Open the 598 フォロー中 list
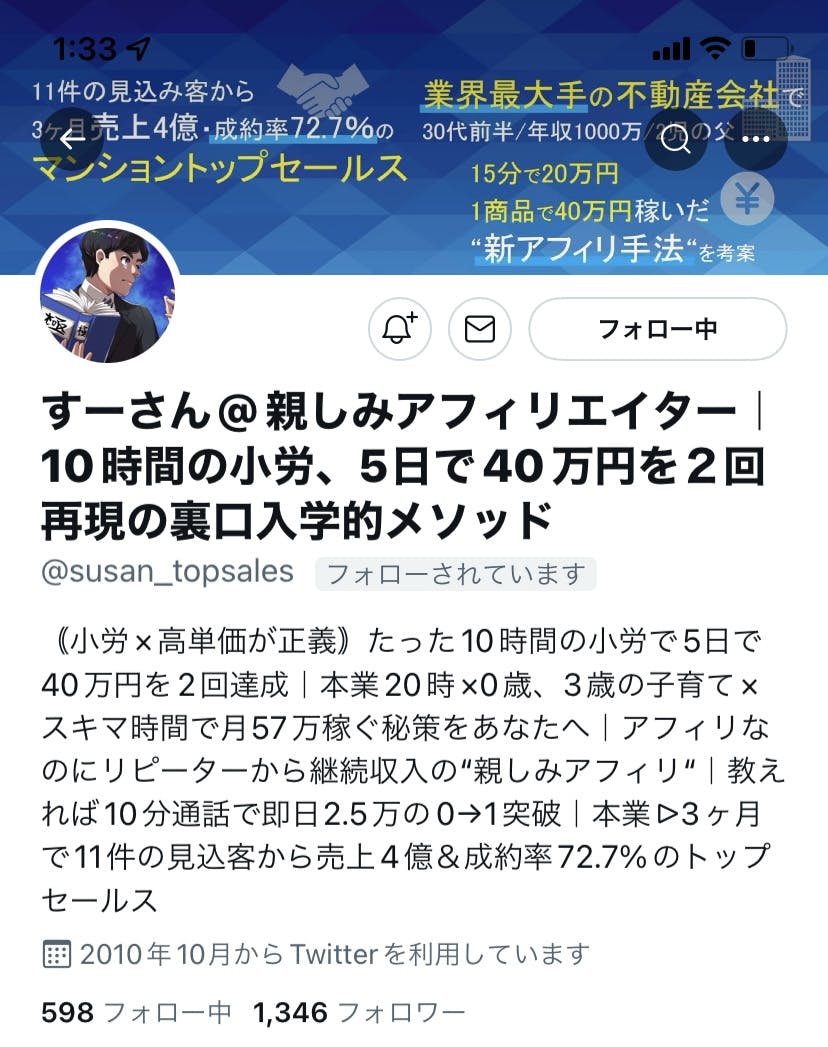 (136, 1012)
